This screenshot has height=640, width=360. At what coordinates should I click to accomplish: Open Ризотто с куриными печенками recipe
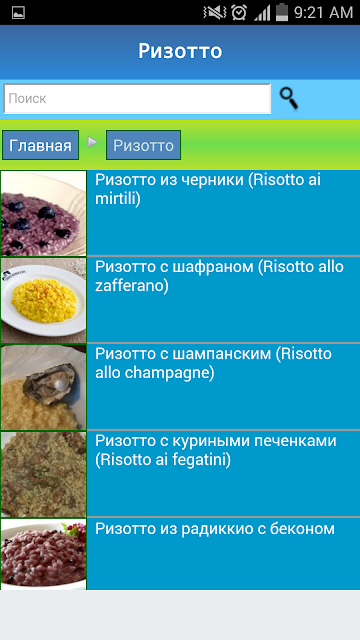tap(180, 474)
